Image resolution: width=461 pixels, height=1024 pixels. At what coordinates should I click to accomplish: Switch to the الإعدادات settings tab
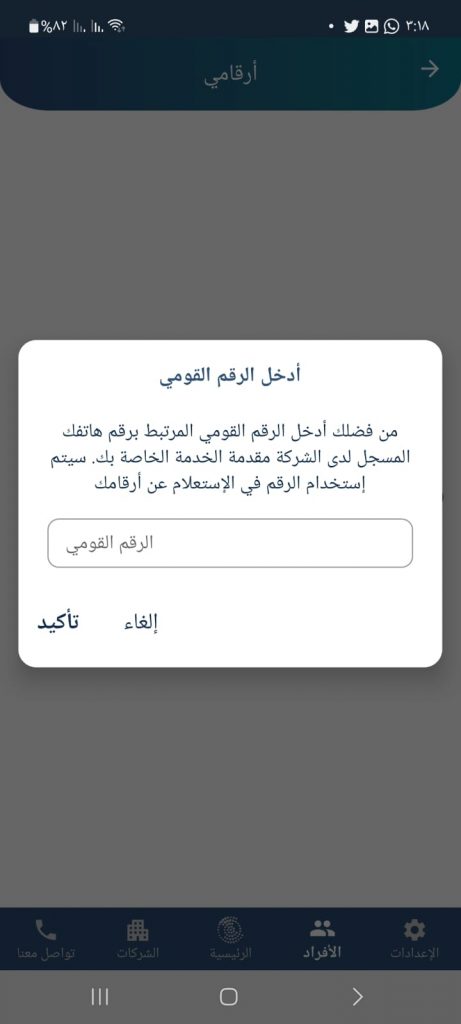(x=415, y=939)
